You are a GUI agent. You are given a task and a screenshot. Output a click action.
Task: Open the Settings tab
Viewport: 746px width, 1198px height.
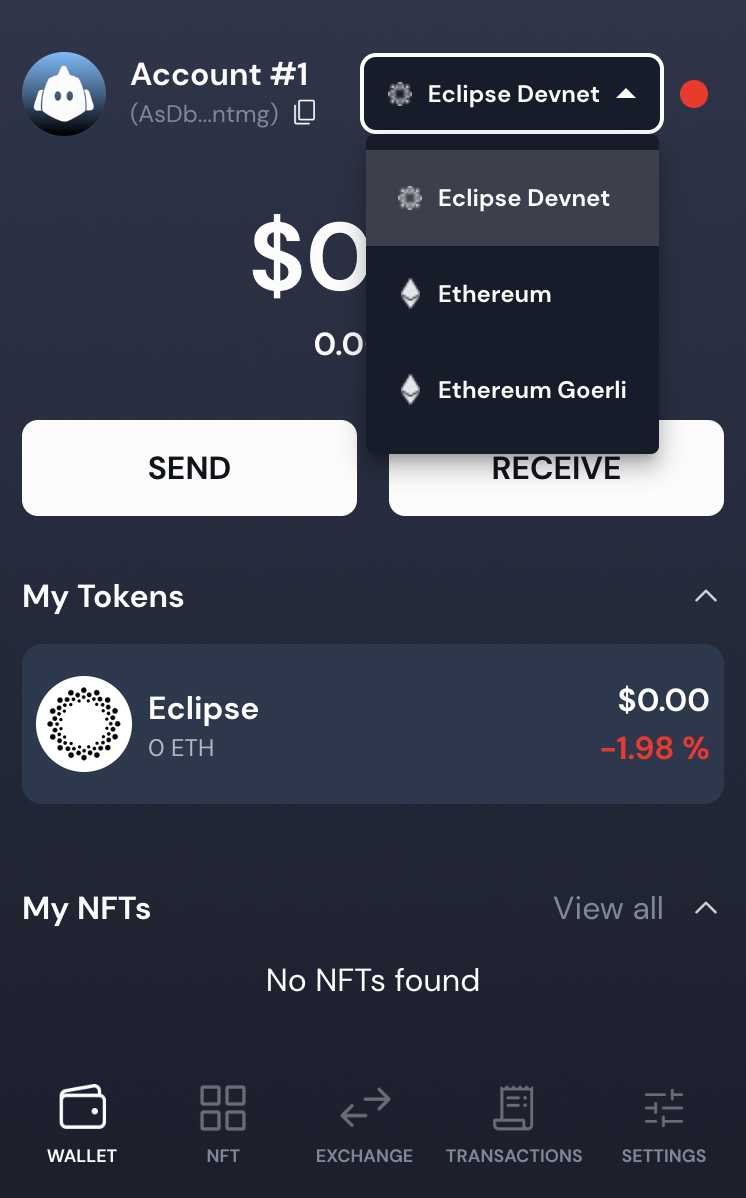664,1125
